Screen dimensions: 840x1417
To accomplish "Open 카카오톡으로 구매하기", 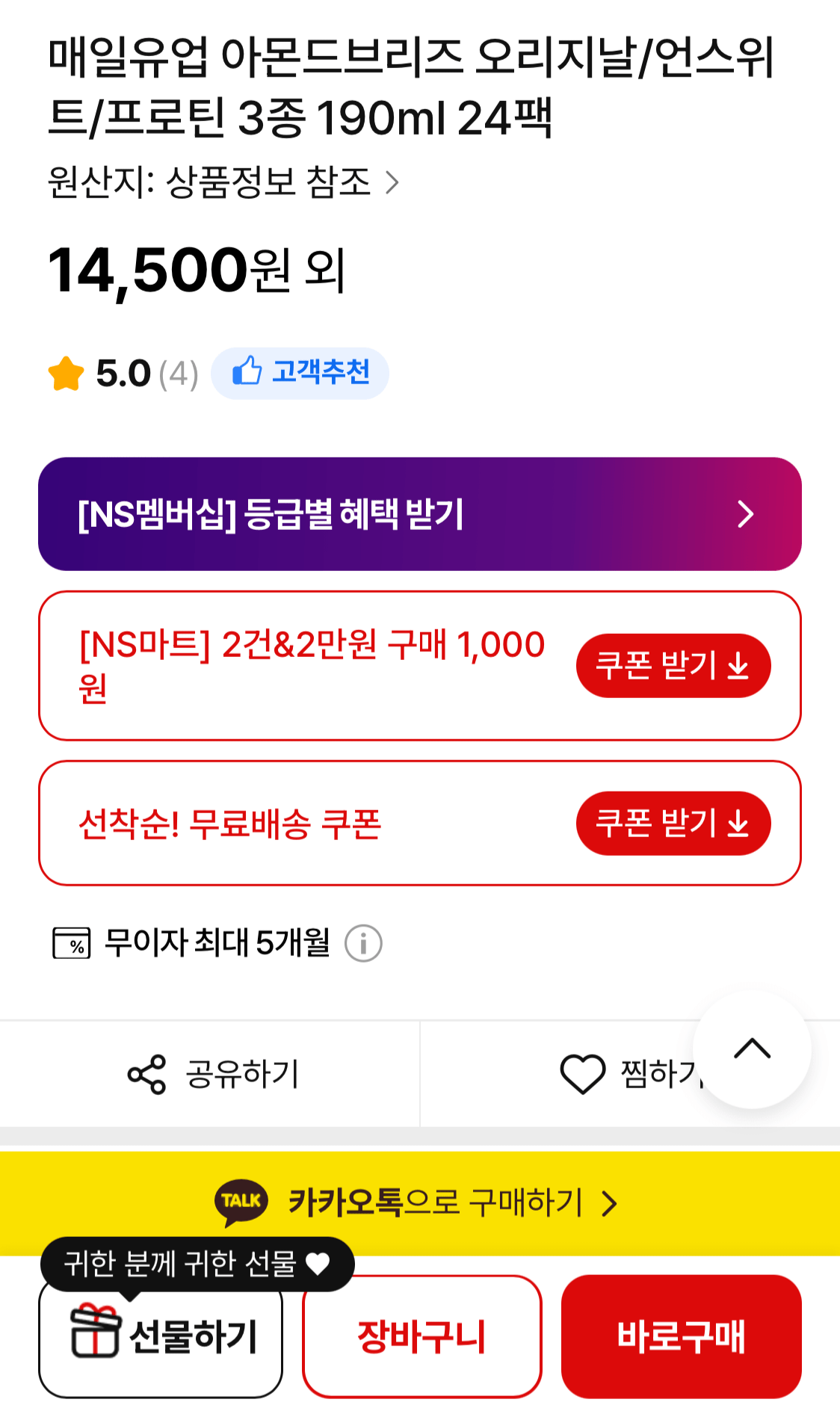I will [x=419, y=1203].
